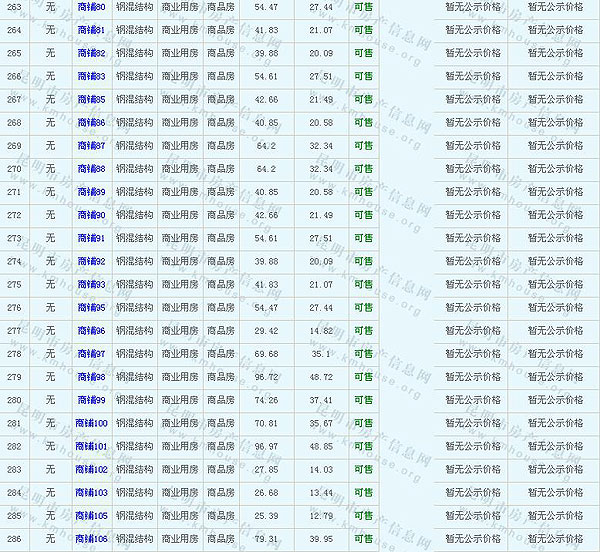The height and width of the screenshot is (552, 600).
Task: View details for 商铺89
Action: click(91, 192)
